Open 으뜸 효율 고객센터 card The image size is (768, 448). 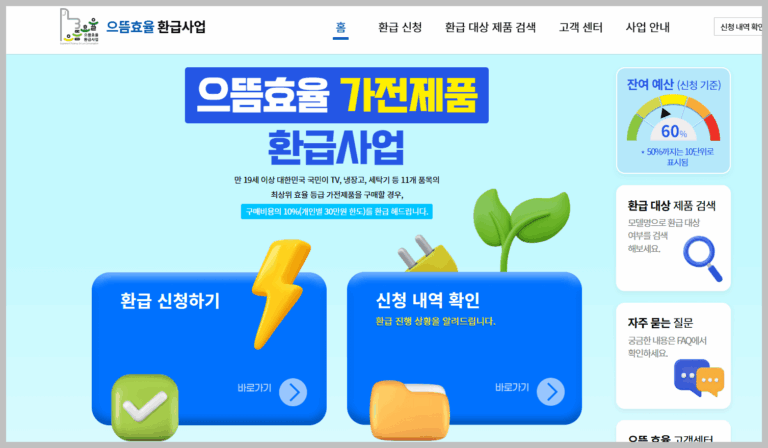pyautogui.click(x=672, y=435)
